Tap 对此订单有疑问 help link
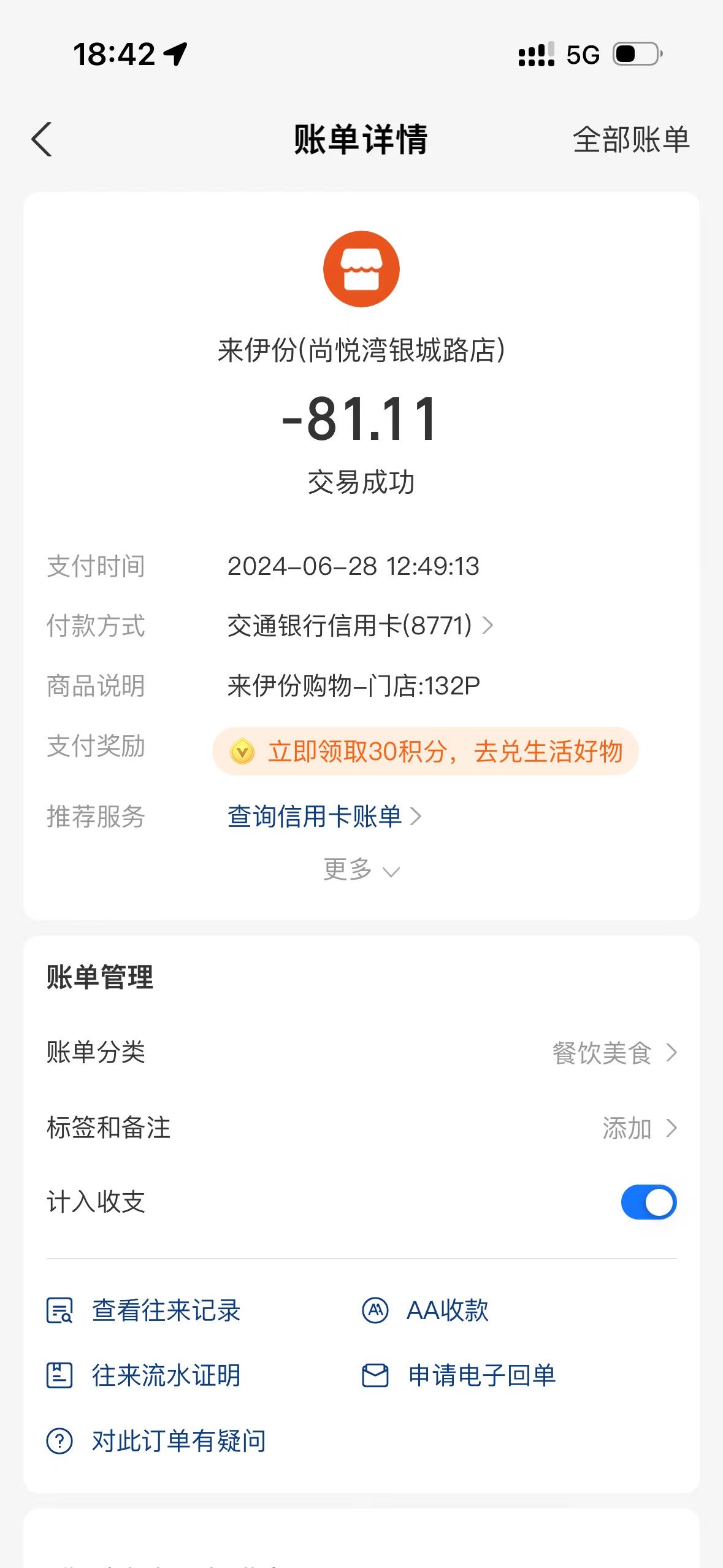723x1568 pixels. pyautogui.click(x=156, y=1441)
